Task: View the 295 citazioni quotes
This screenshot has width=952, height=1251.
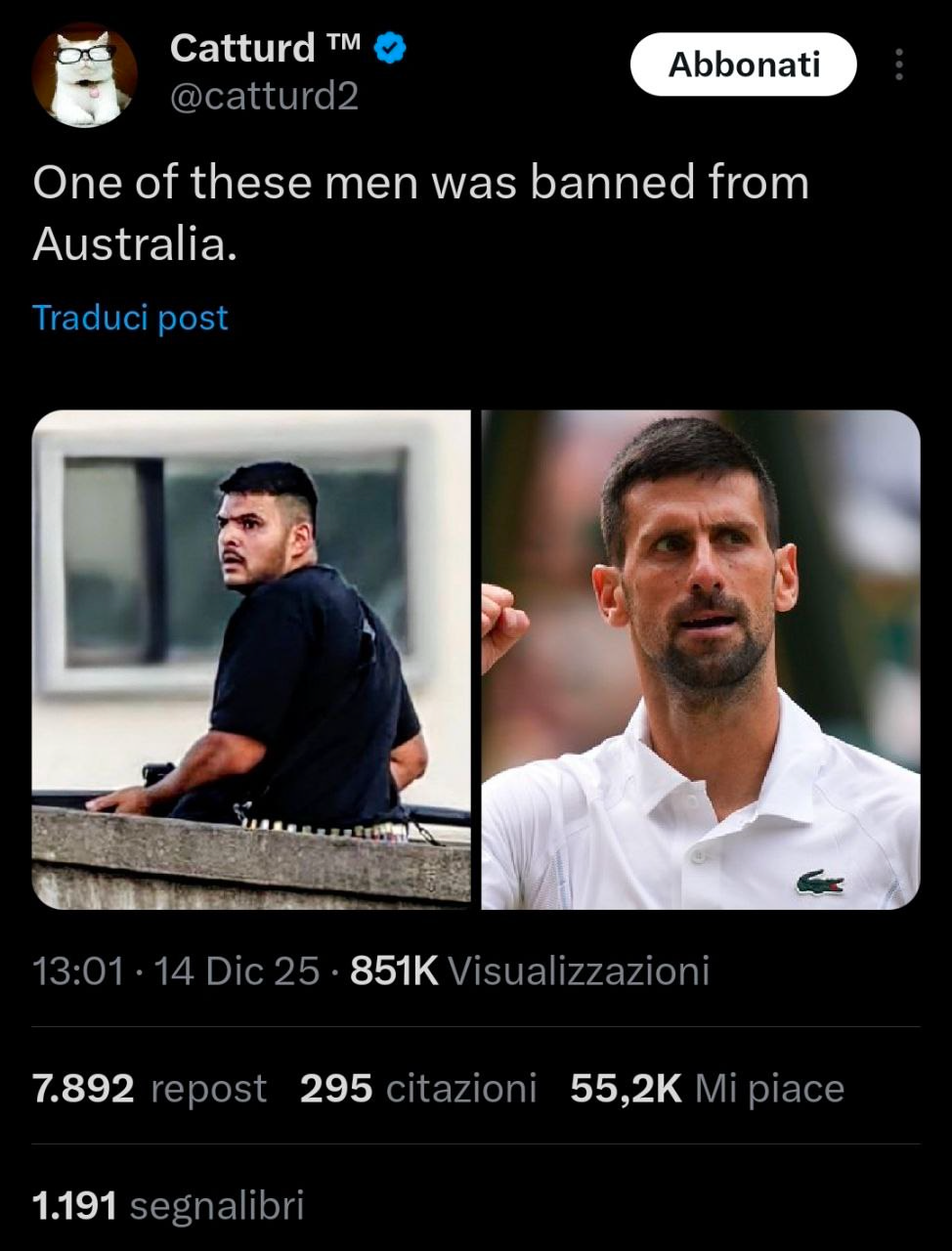Action: [418, 1088]
